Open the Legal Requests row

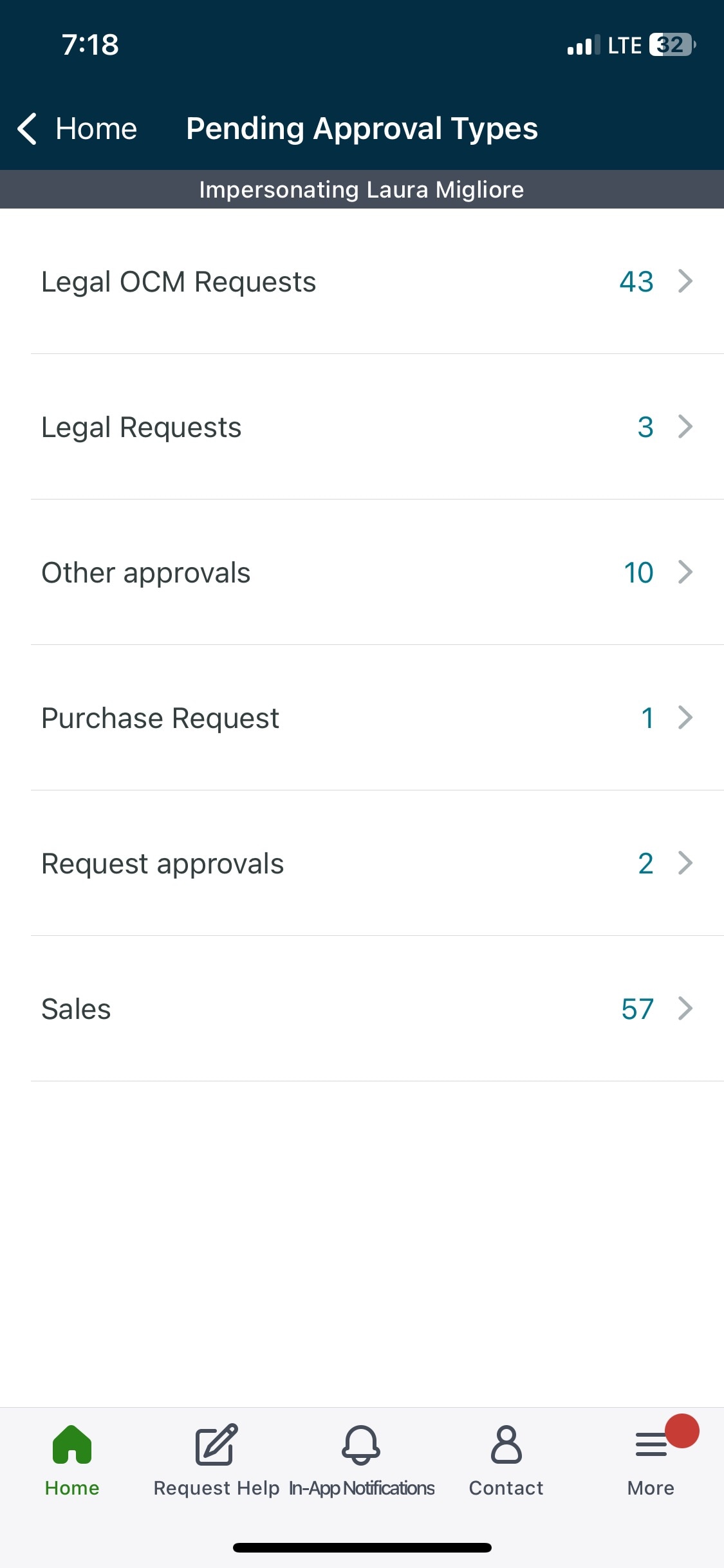[362, 427]
